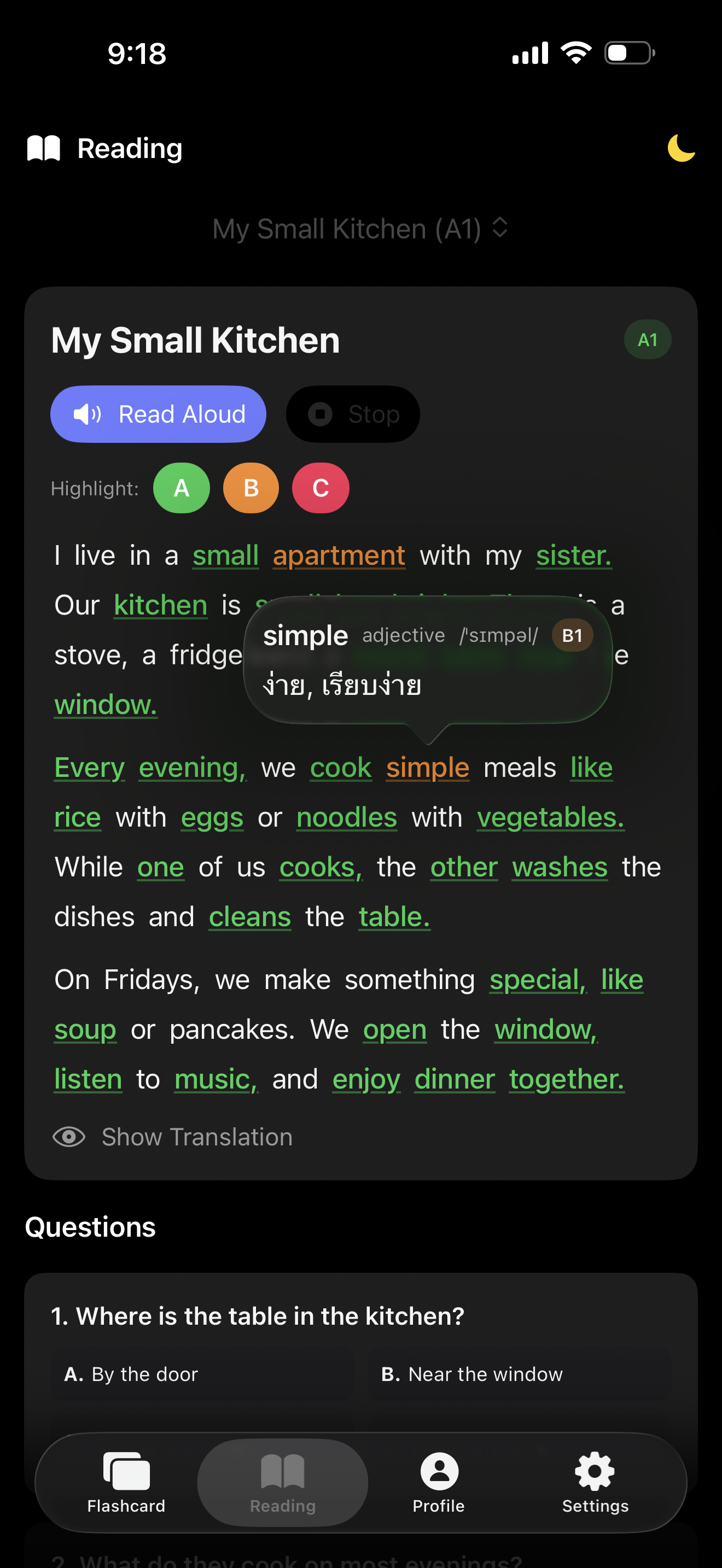Look up the word special
Screen dimensions: 722x1568
[537, 980]
